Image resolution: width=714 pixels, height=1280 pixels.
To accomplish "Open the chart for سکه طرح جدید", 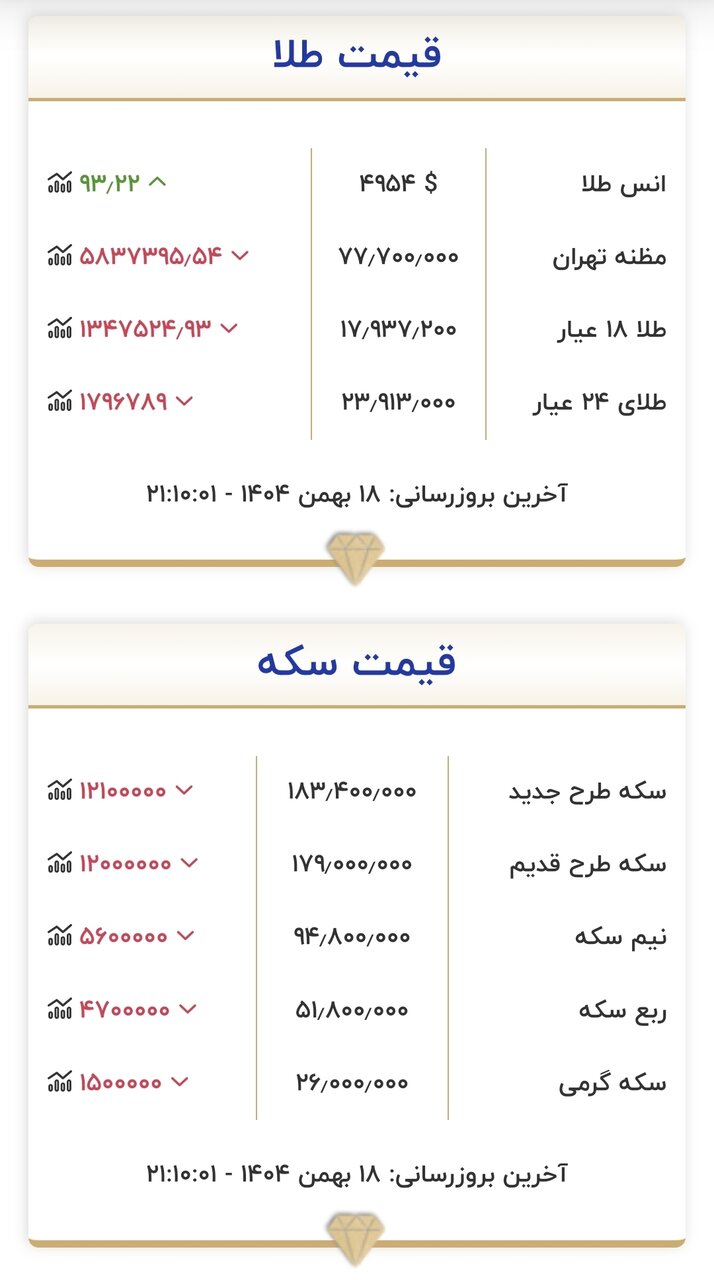I will (60, 790).
